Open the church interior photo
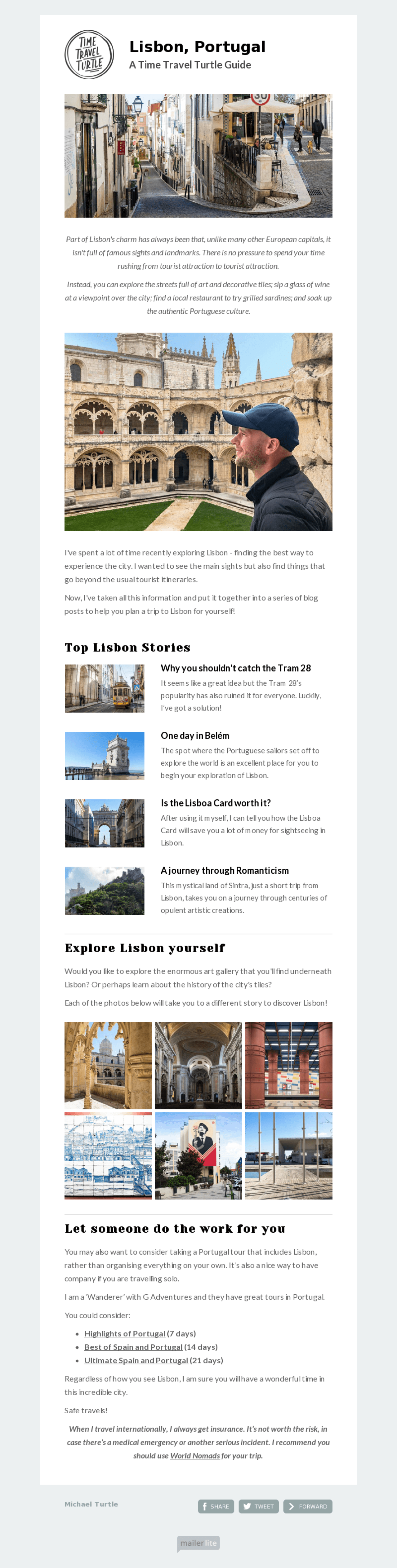This screenshot has height=1568, width=397. 198,1065
